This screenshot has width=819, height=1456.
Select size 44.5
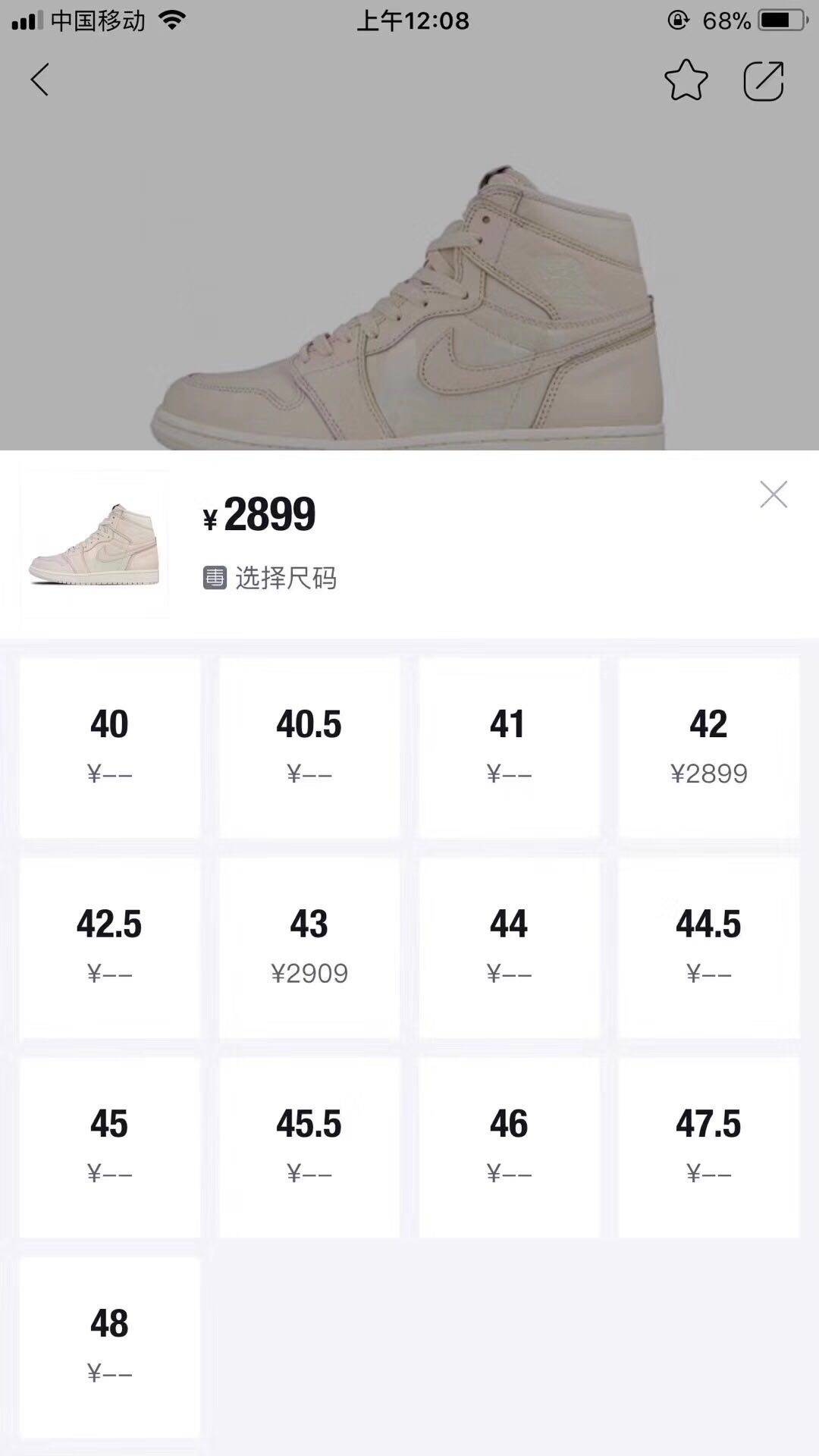[x=708, y=947]
